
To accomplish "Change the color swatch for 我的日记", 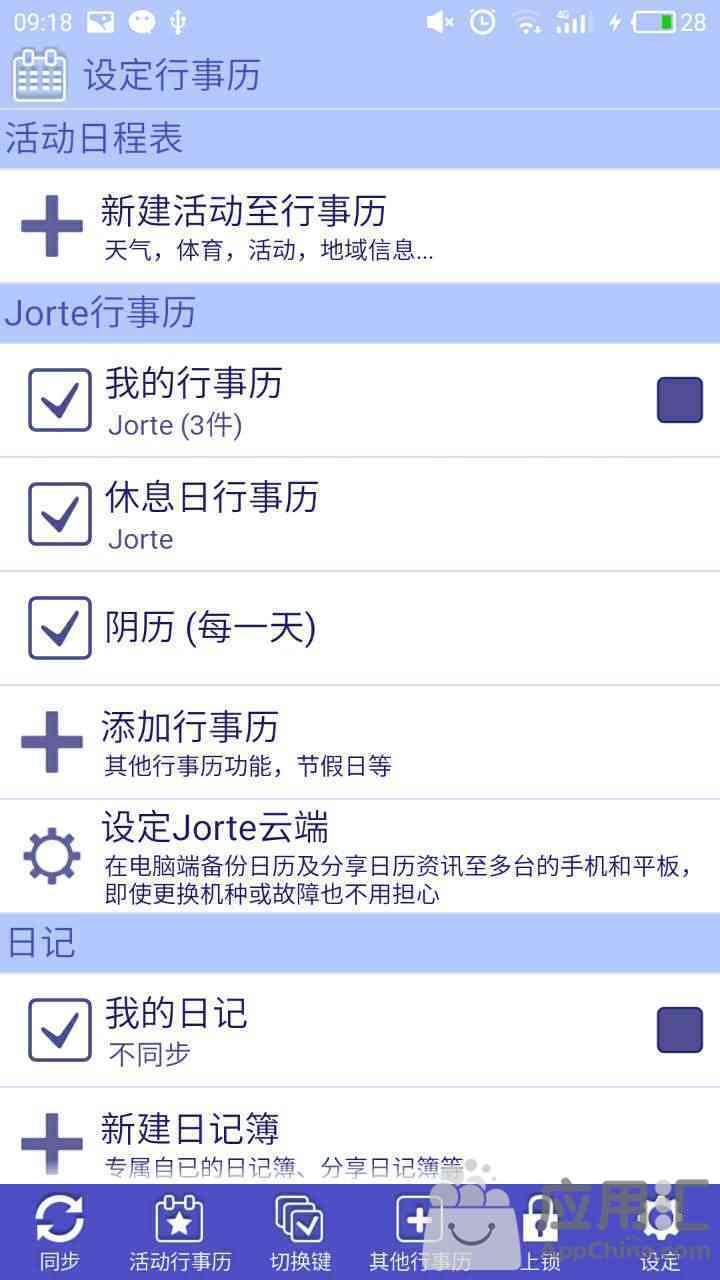I will coord(679,1030).
